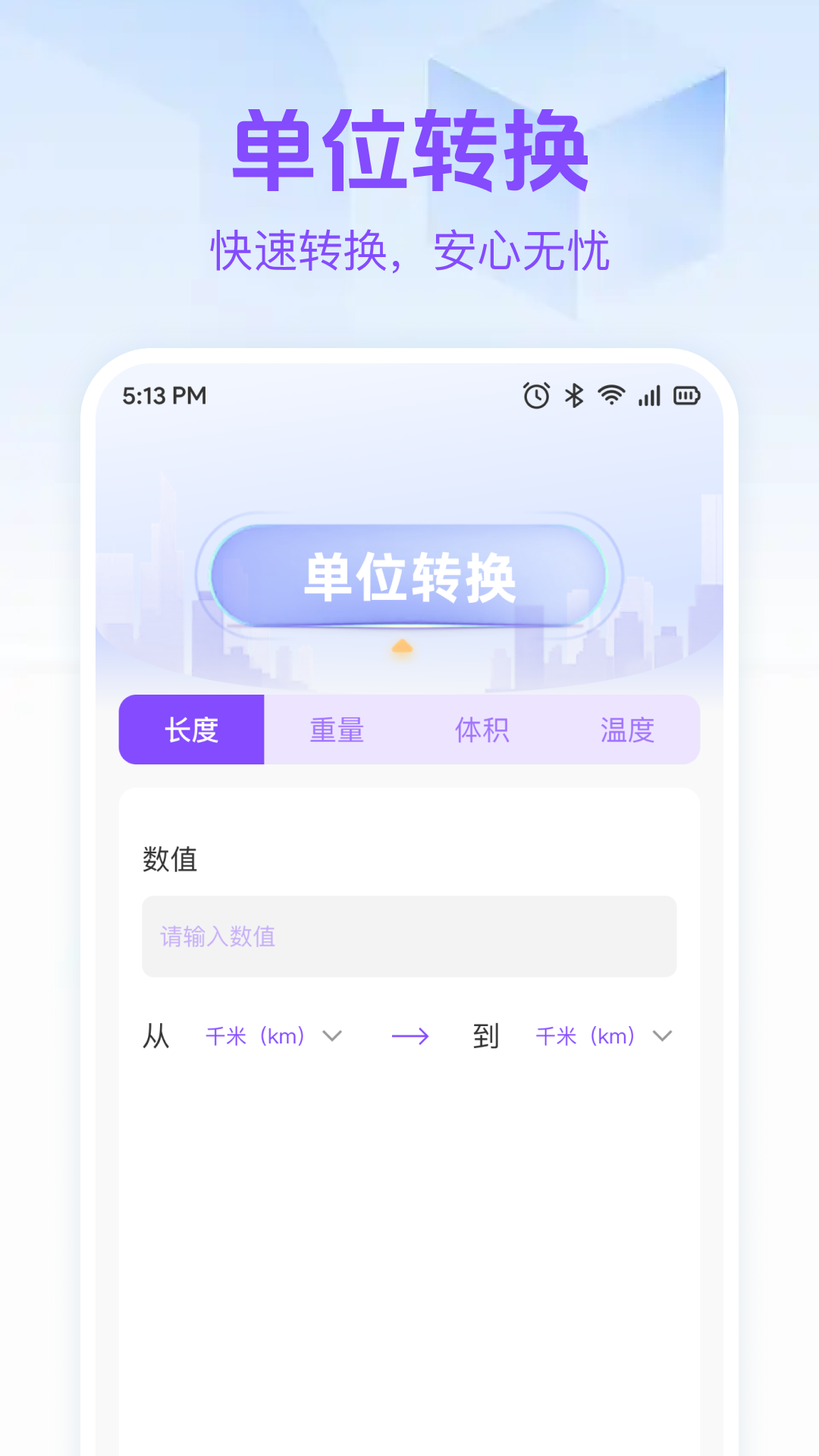Switch to the 重量 tab

(x=336, y=730)
